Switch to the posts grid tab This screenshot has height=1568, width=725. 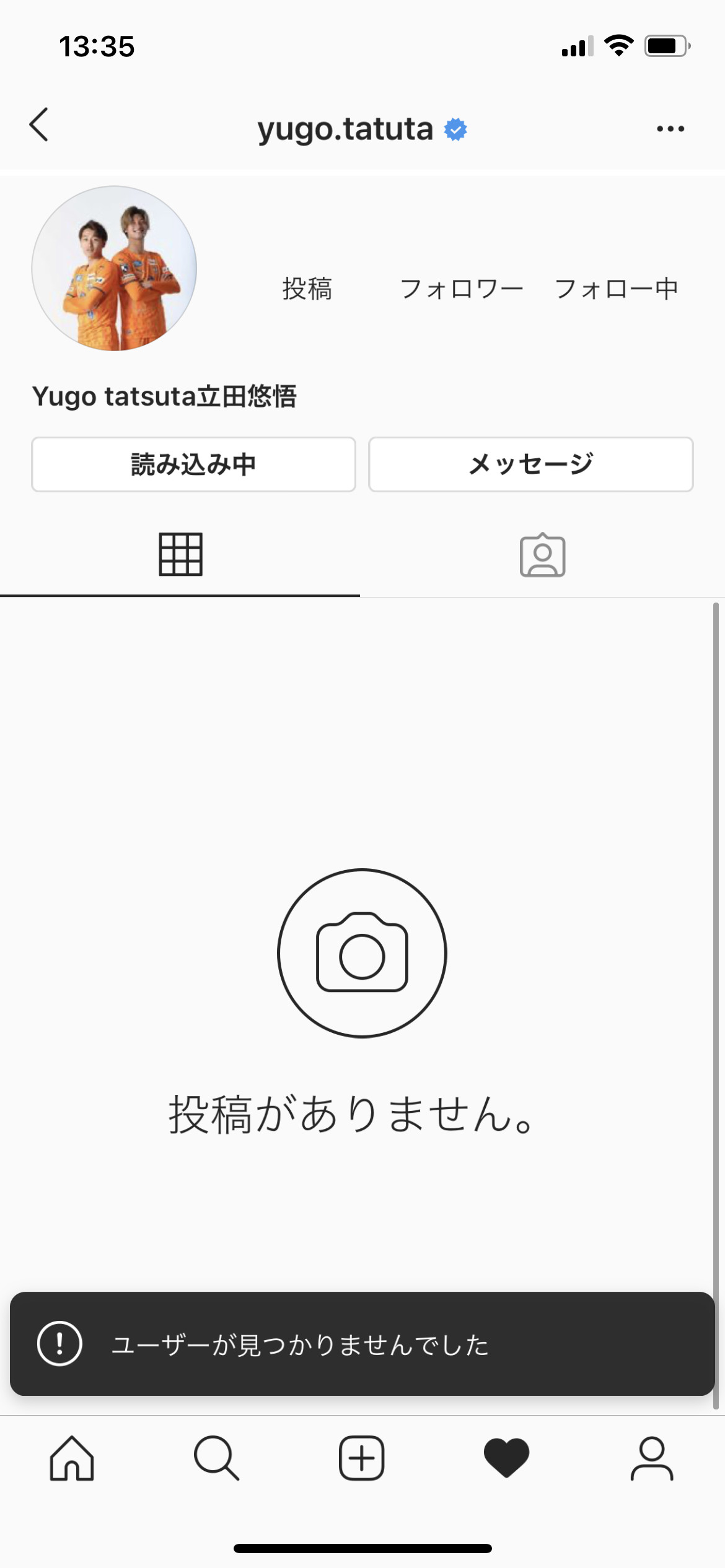pos(180,554)
